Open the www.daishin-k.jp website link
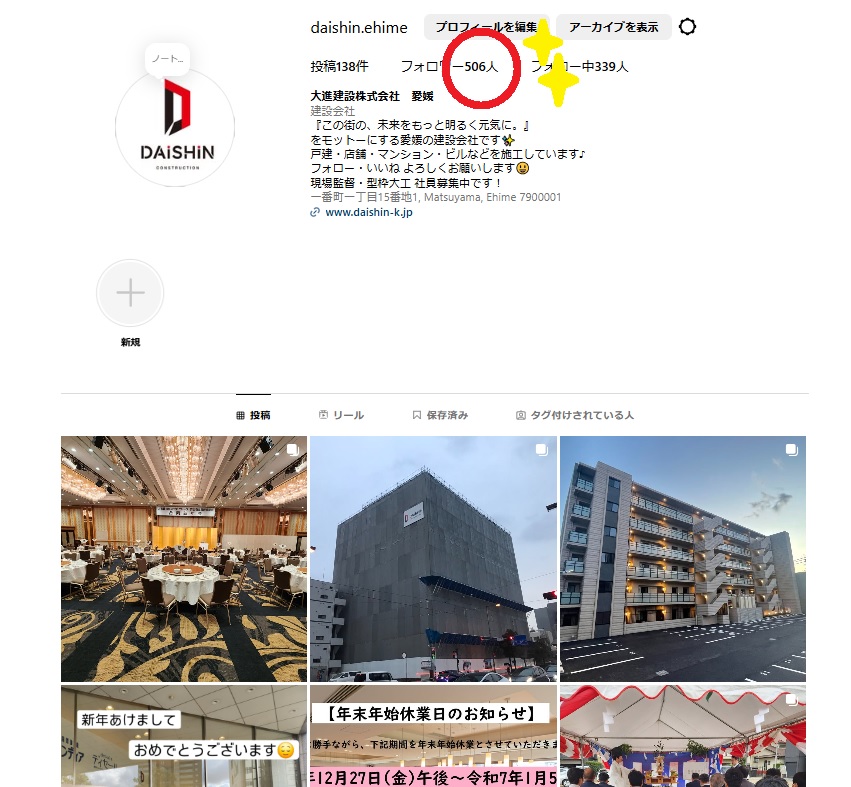Image resolution: width=851 pixels, height=787 pixels. pyautogui.click(x=368, y=212)
